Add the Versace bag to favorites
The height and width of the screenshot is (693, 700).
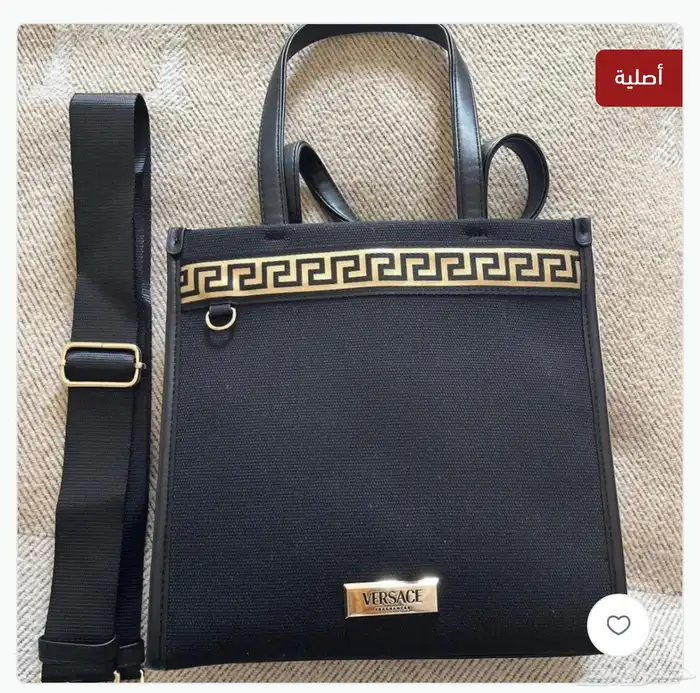point(618,624)
